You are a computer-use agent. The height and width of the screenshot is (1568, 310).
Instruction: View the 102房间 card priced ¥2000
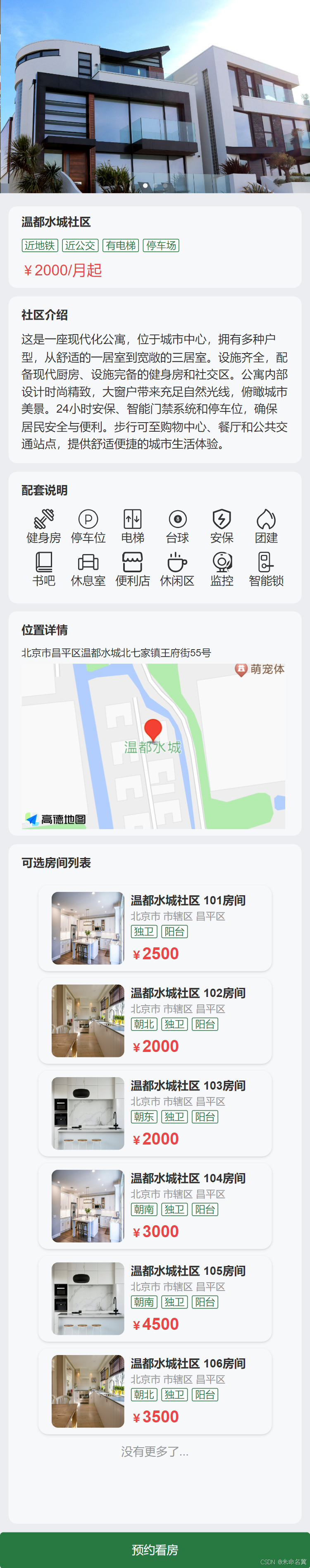point(155,1020)
